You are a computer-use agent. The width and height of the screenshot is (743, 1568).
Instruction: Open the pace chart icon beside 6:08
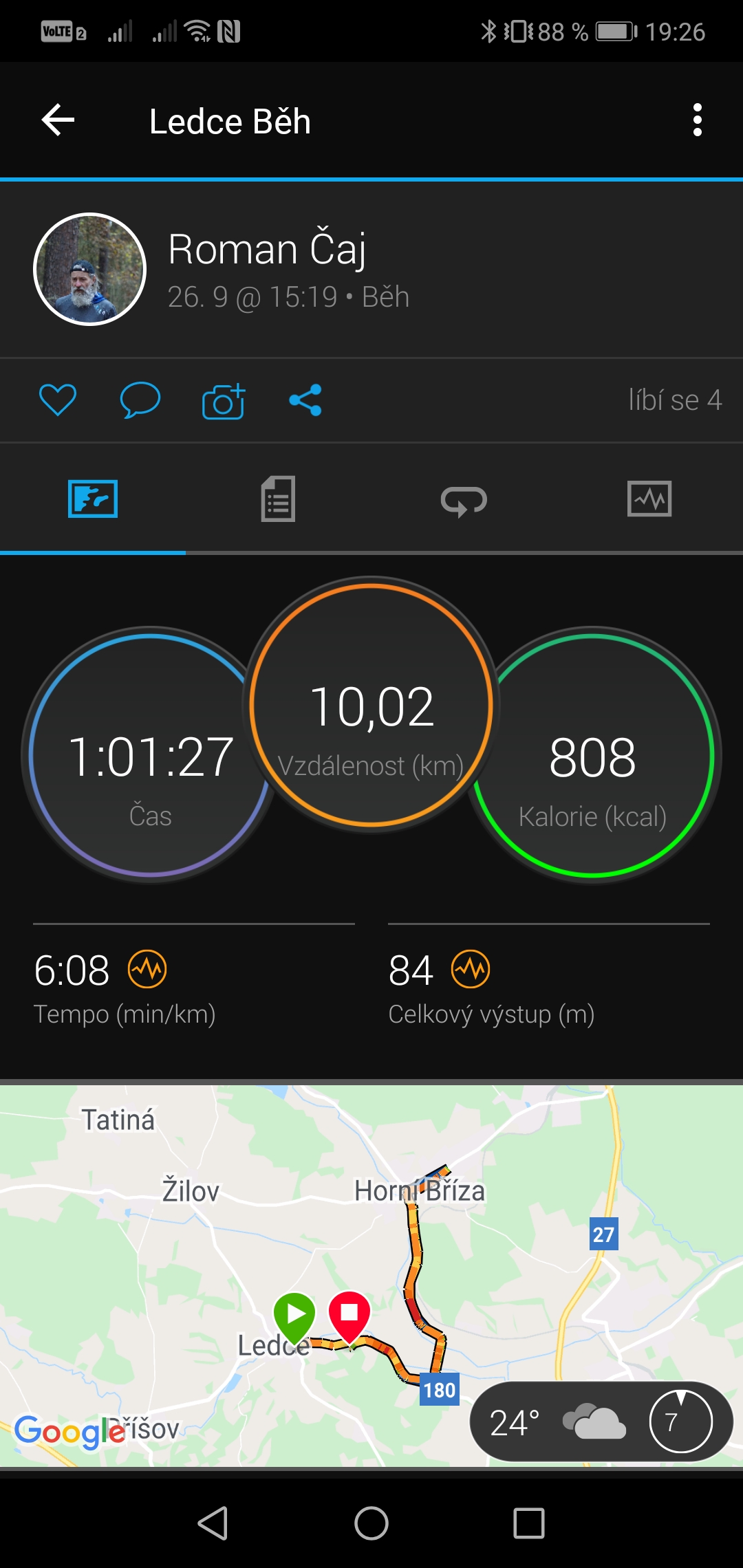coord(147,969)
